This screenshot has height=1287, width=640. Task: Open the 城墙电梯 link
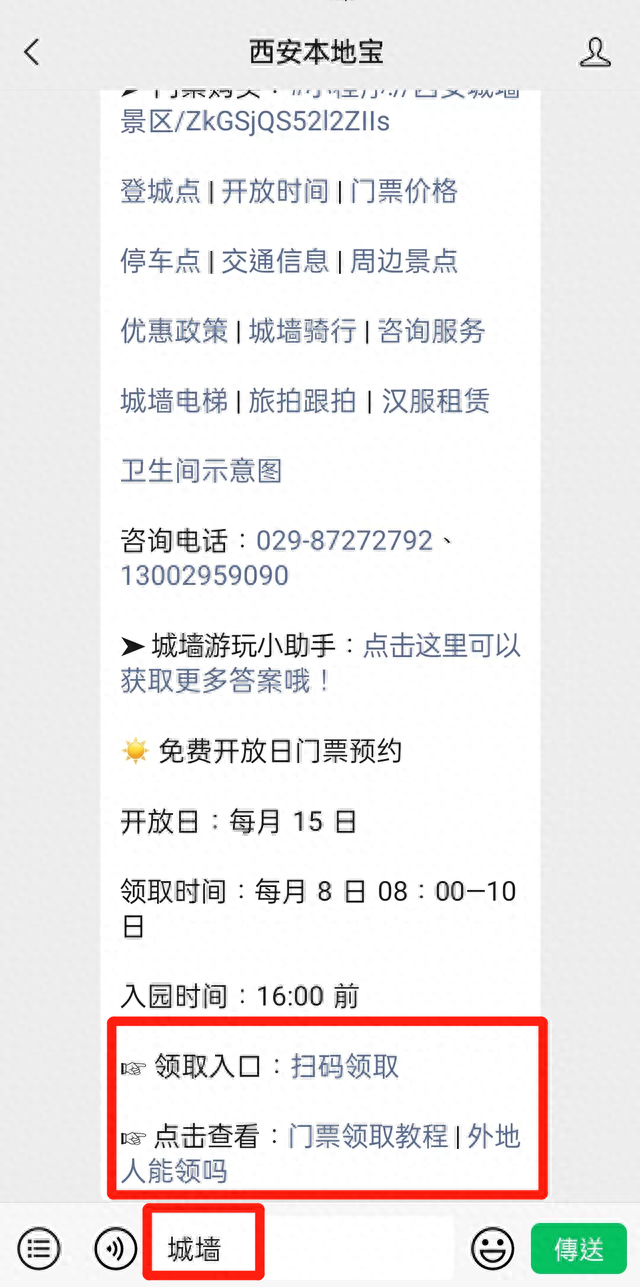click(175, 401)
